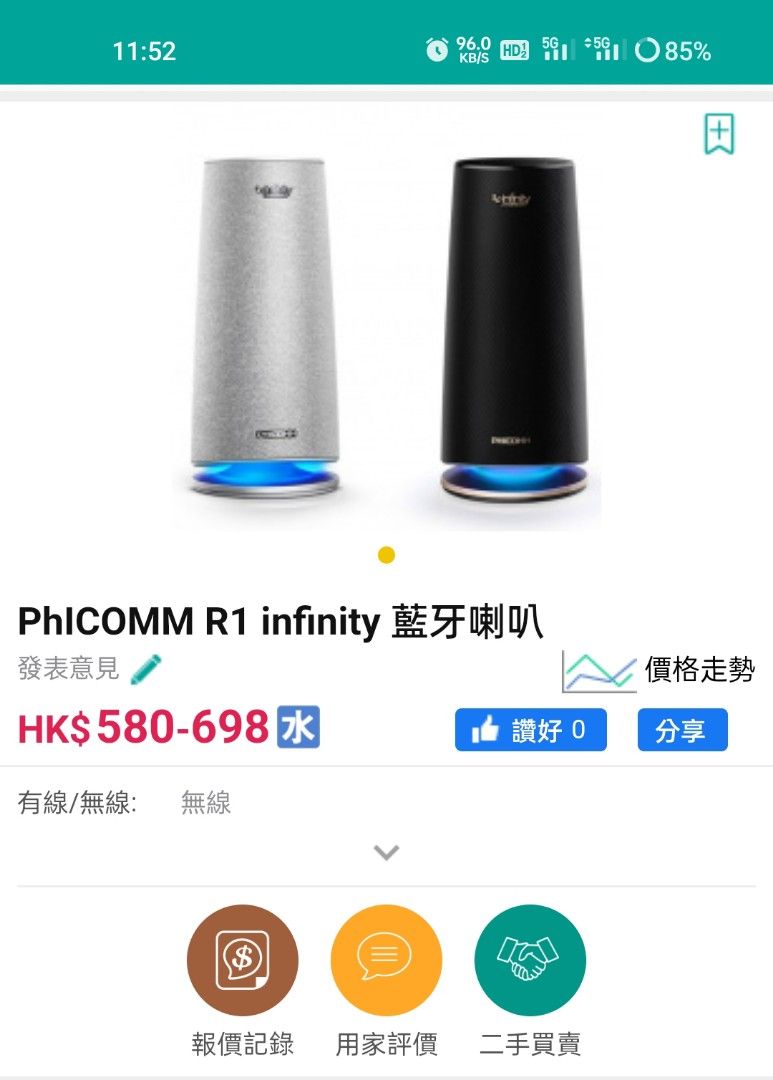Tap the thumbs-up icon in the 讚好 button
This screenshot has height=1080, width=773.
(486, 729)
